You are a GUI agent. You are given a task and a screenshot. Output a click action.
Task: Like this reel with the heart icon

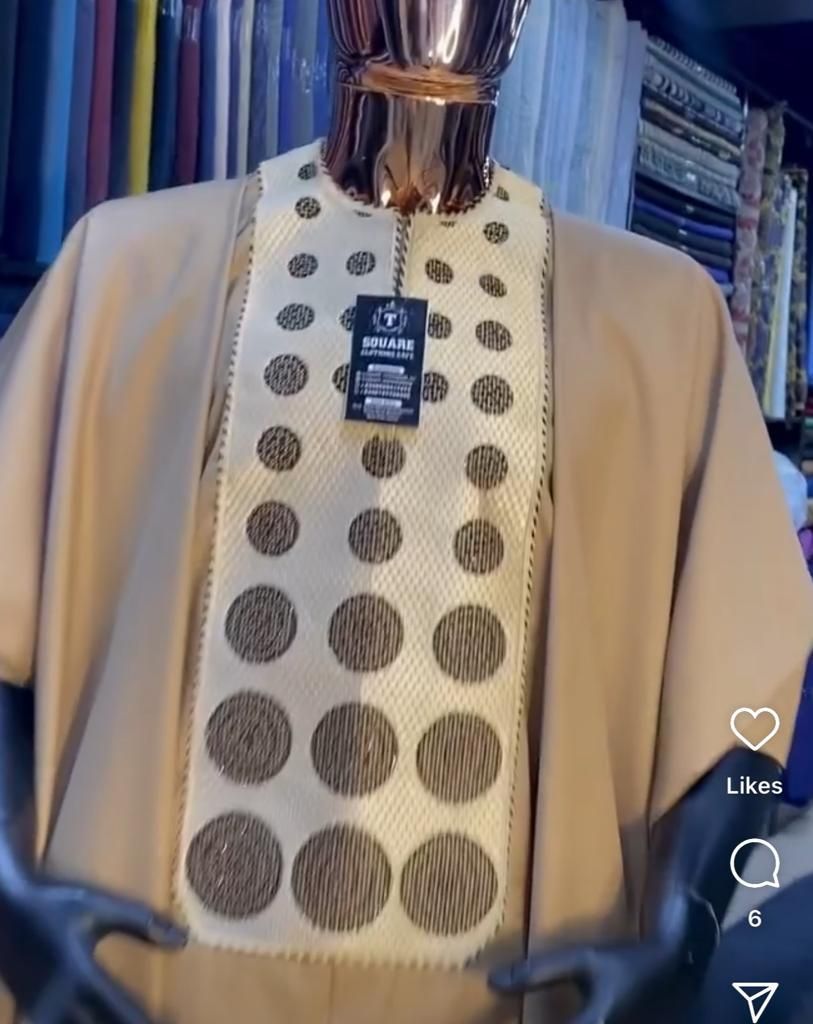point(754,728)
